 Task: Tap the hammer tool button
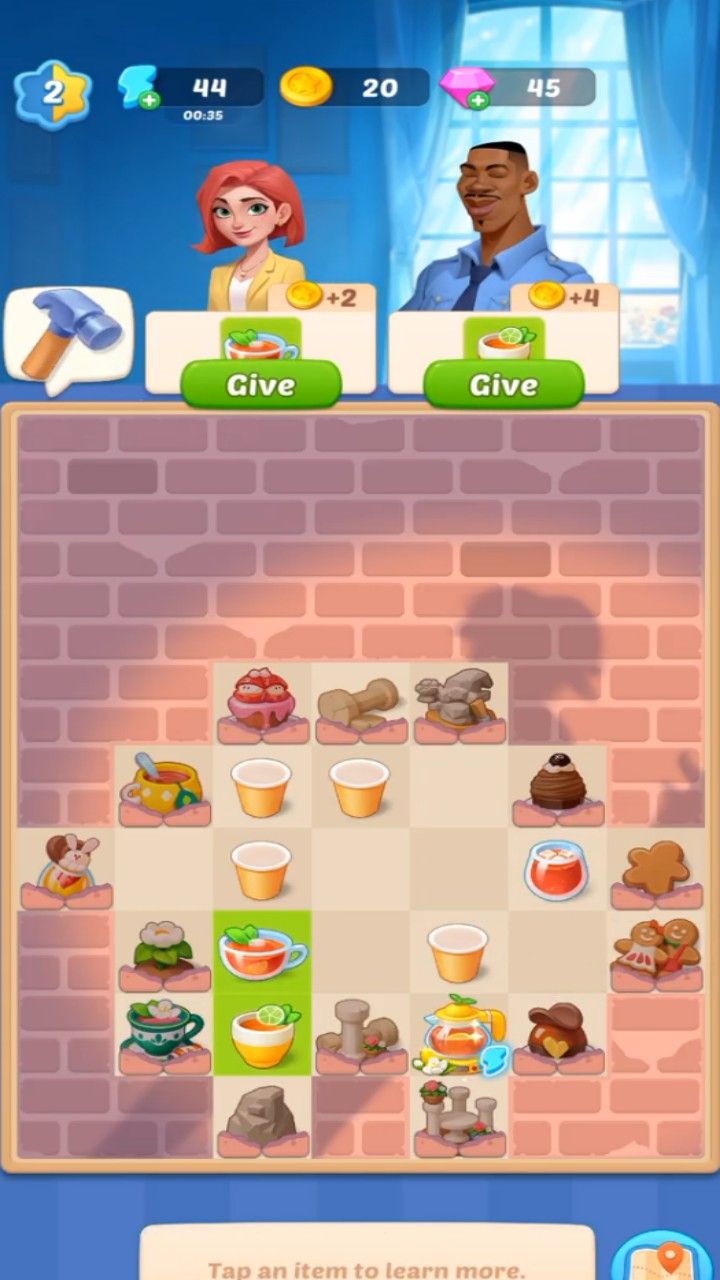click(70, 336)
